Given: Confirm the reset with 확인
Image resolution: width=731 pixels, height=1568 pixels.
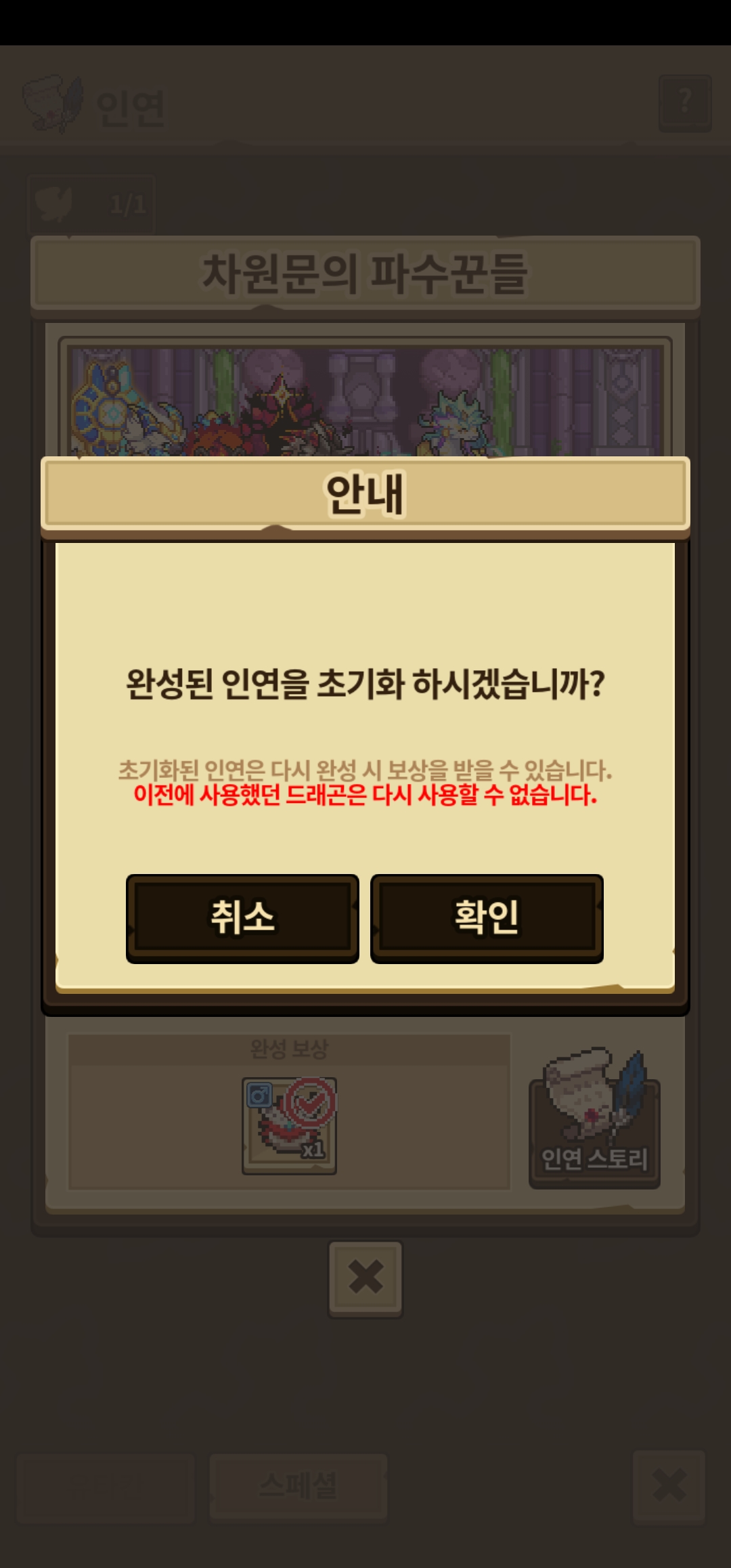Looking at the screenshot, I should click(487, 917).
